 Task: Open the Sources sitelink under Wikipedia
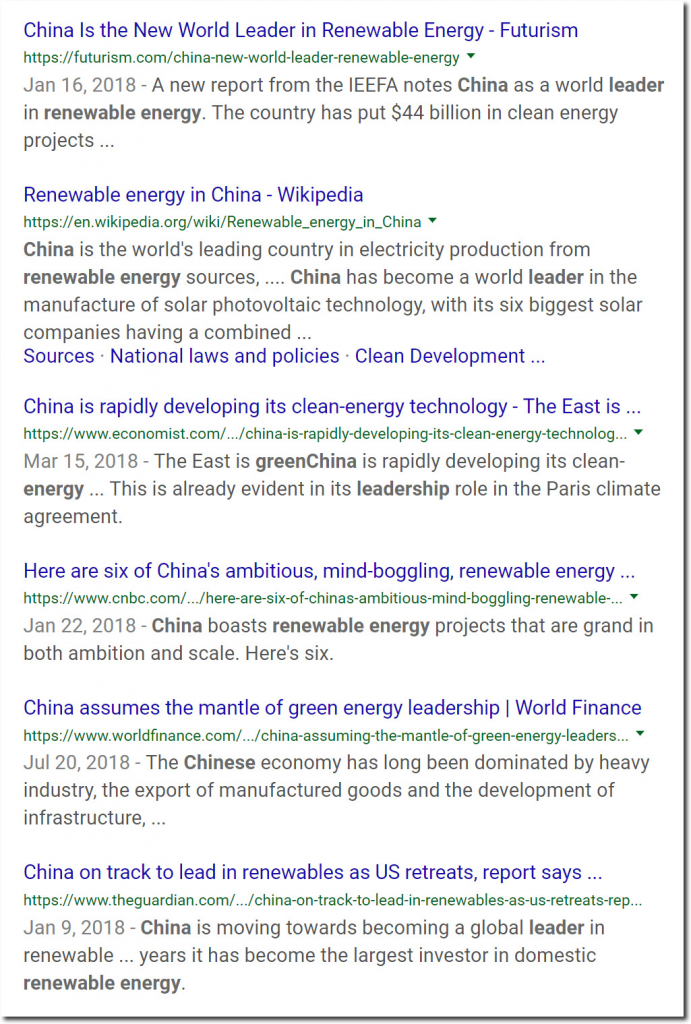59,356
